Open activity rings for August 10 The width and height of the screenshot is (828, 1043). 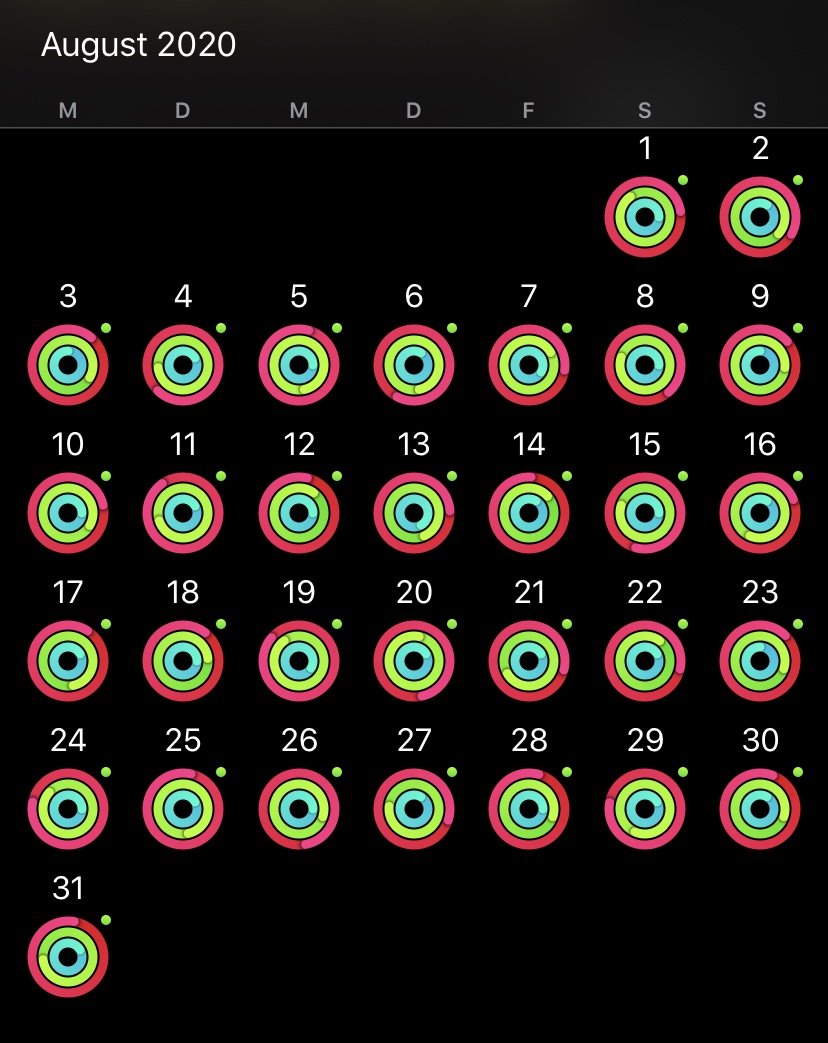(x=68, y=513)
